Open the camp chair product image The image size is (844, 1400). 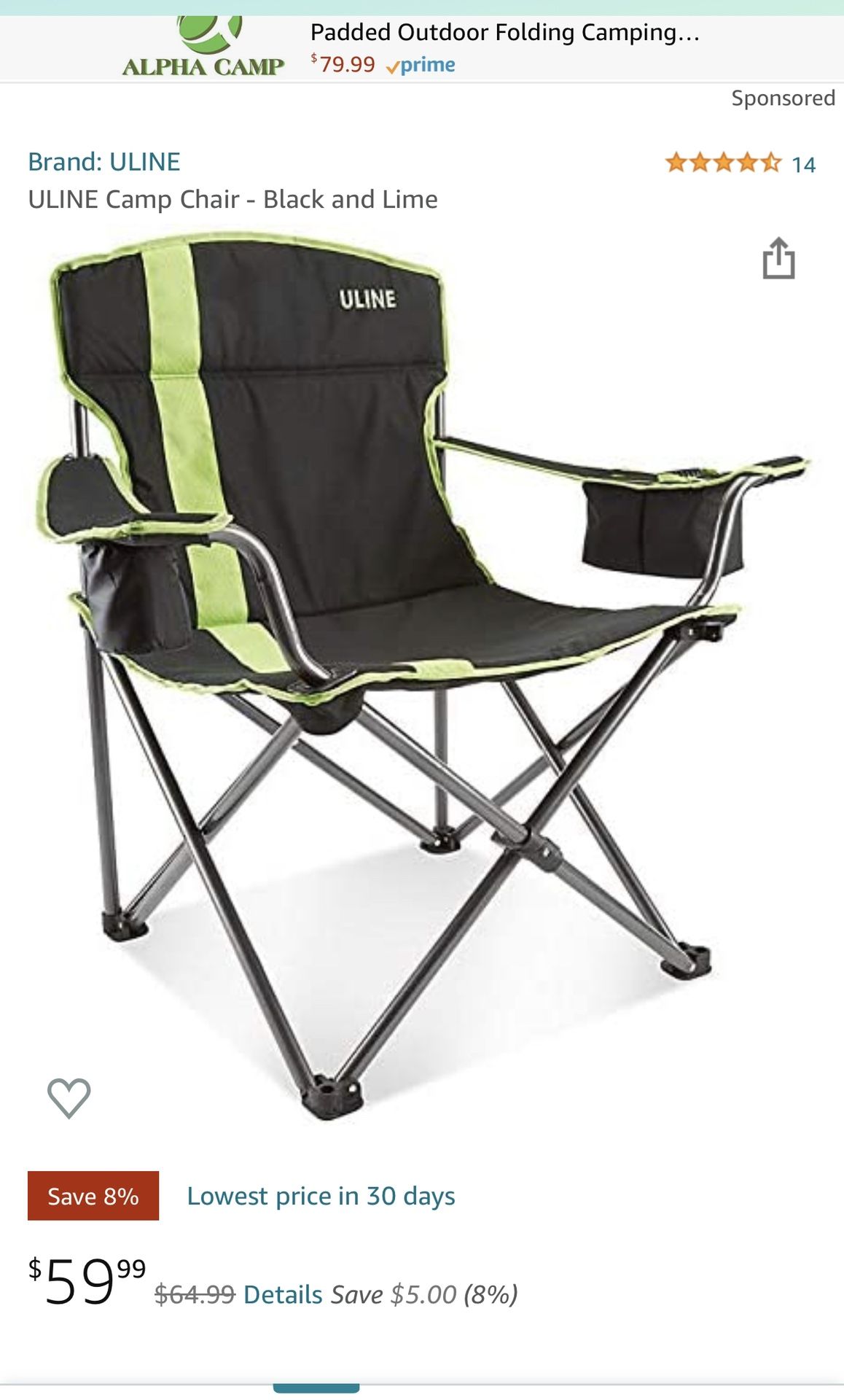(422, 674)
